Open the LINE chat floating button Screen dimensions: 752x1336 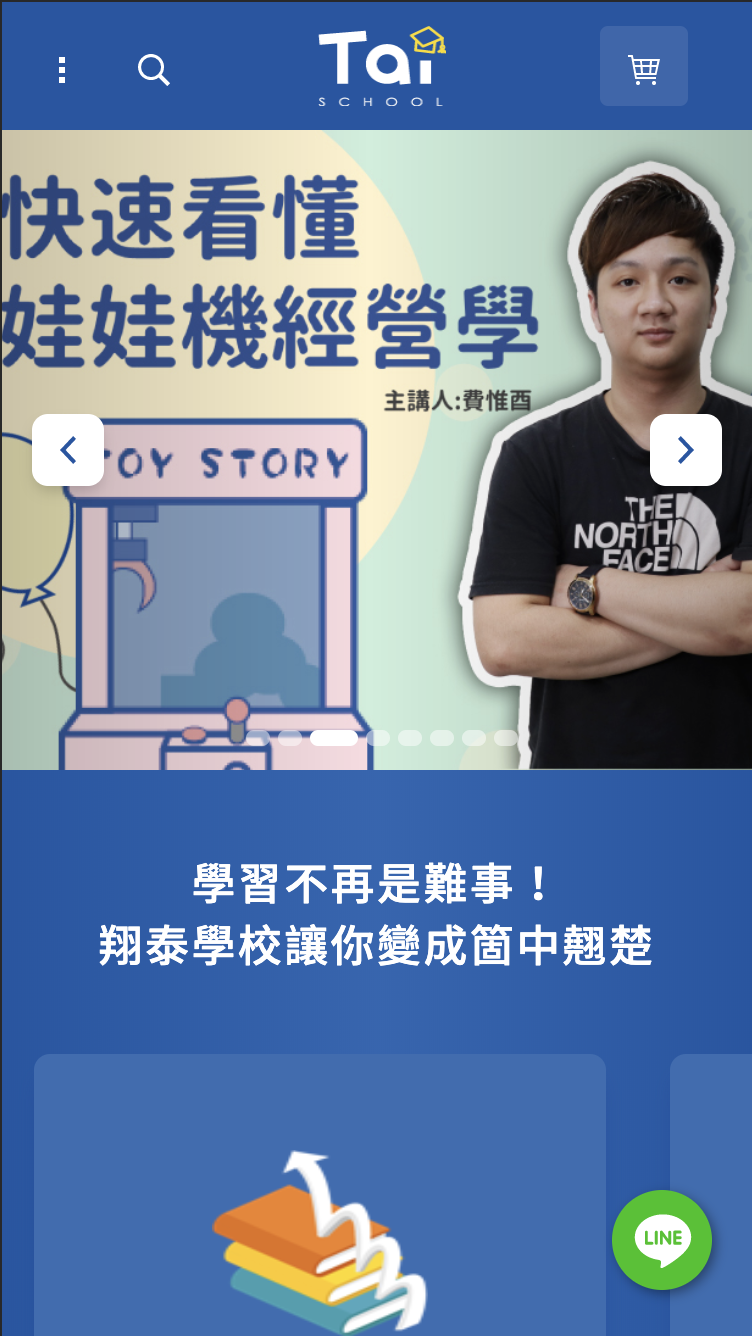click(x=661, y=1239)
